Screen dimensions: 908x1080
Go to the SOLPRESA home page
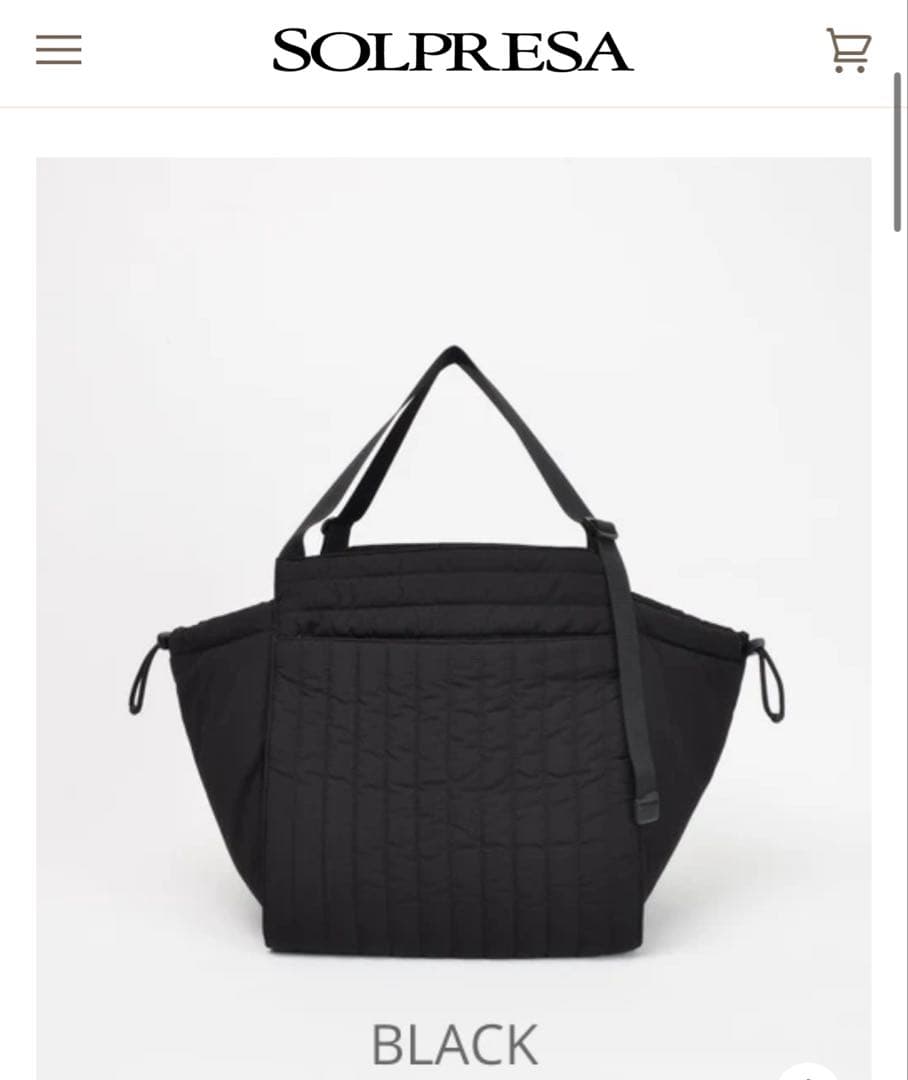(x=452, y=51)
